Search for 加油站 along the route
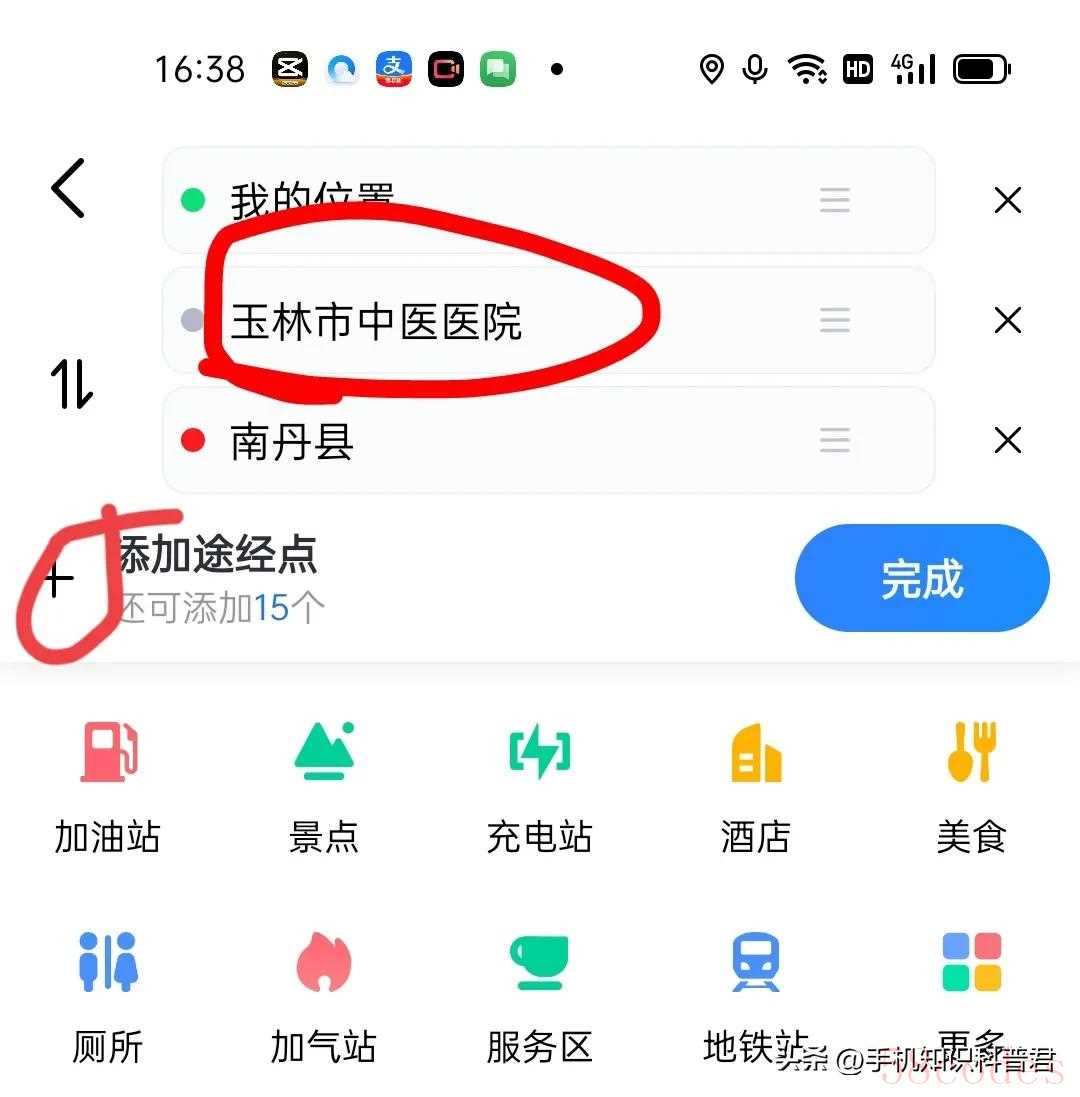The image size is (1080, 1097). click(x=108, y=788)
